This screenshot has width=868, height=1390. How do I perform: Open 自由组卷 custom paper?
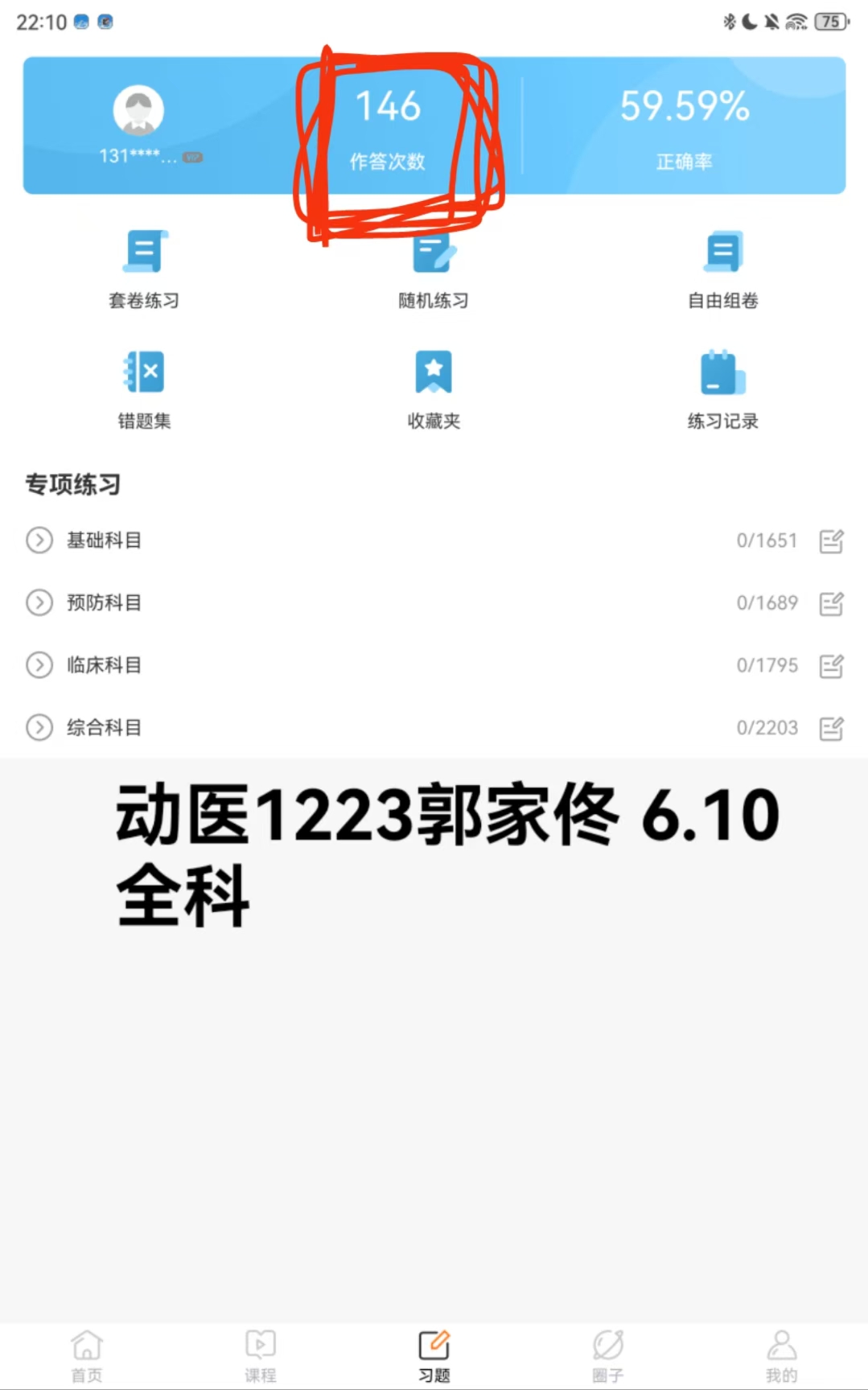(x=722, y=269)
